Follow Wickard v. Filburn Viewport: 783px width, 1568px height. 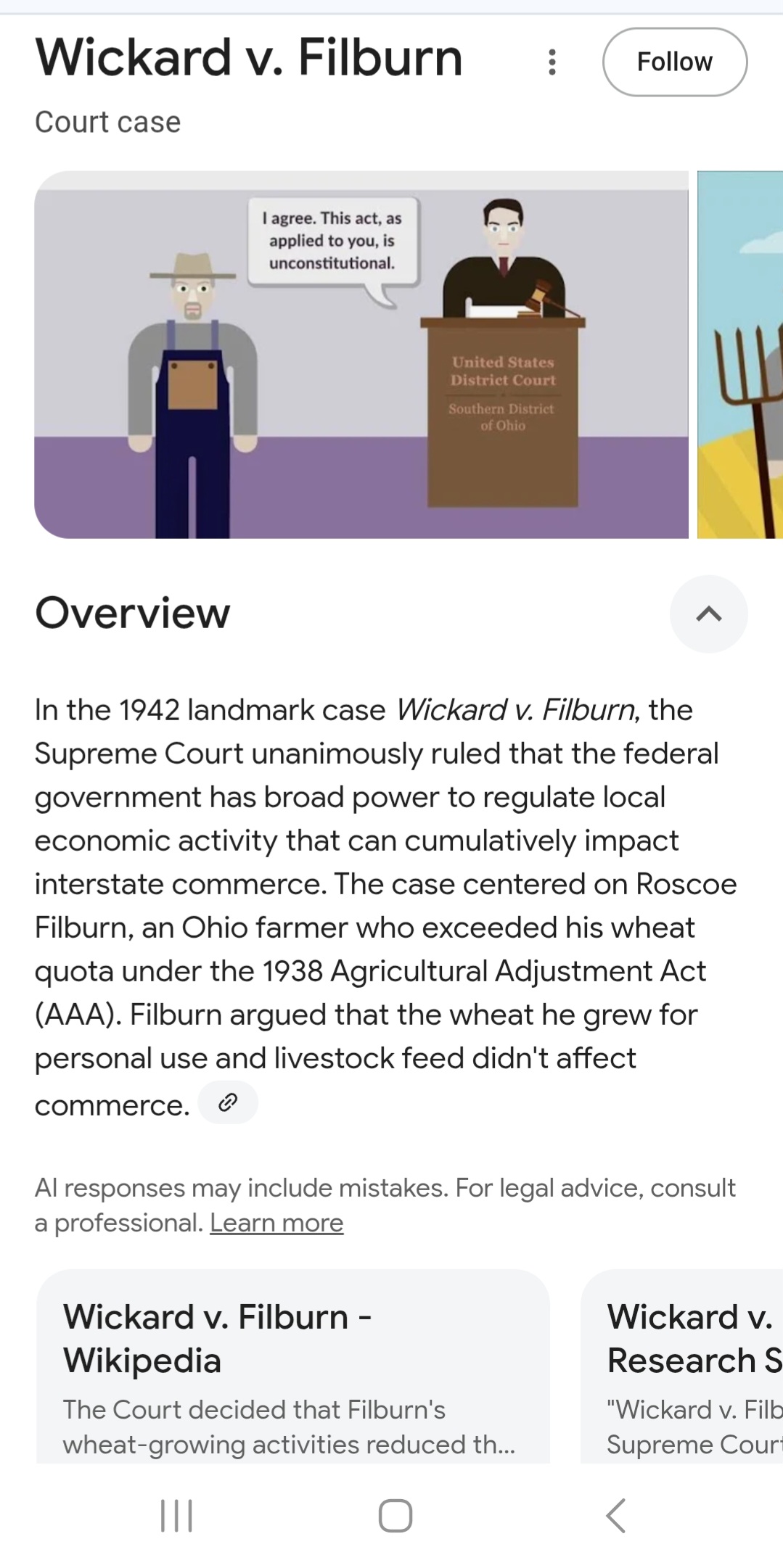click(x=674, y=62)
